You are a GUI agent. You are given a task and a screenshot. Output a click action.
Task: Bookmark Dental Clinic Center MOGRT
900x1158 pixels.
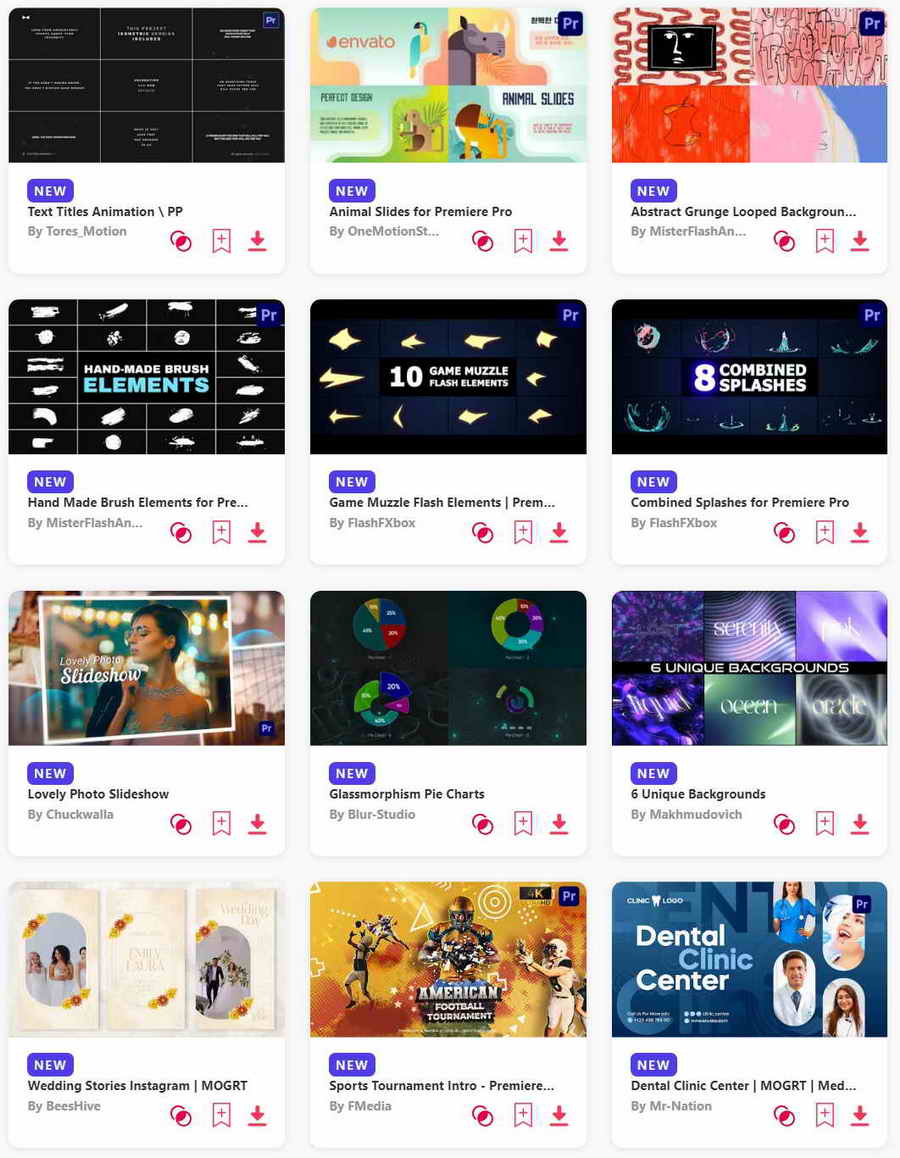tap(824, 1116)
